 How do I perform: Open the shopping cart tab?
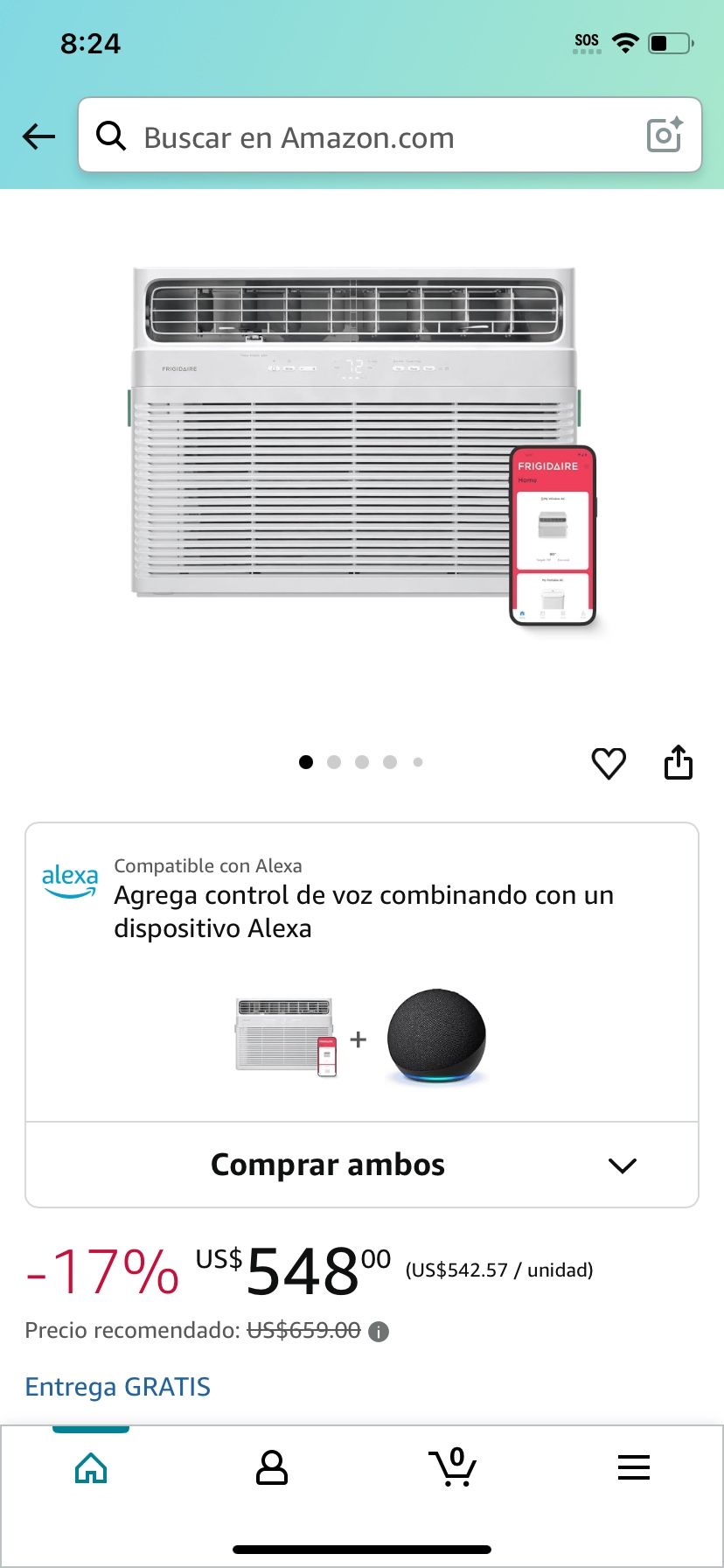click(x=452, y=1468)
